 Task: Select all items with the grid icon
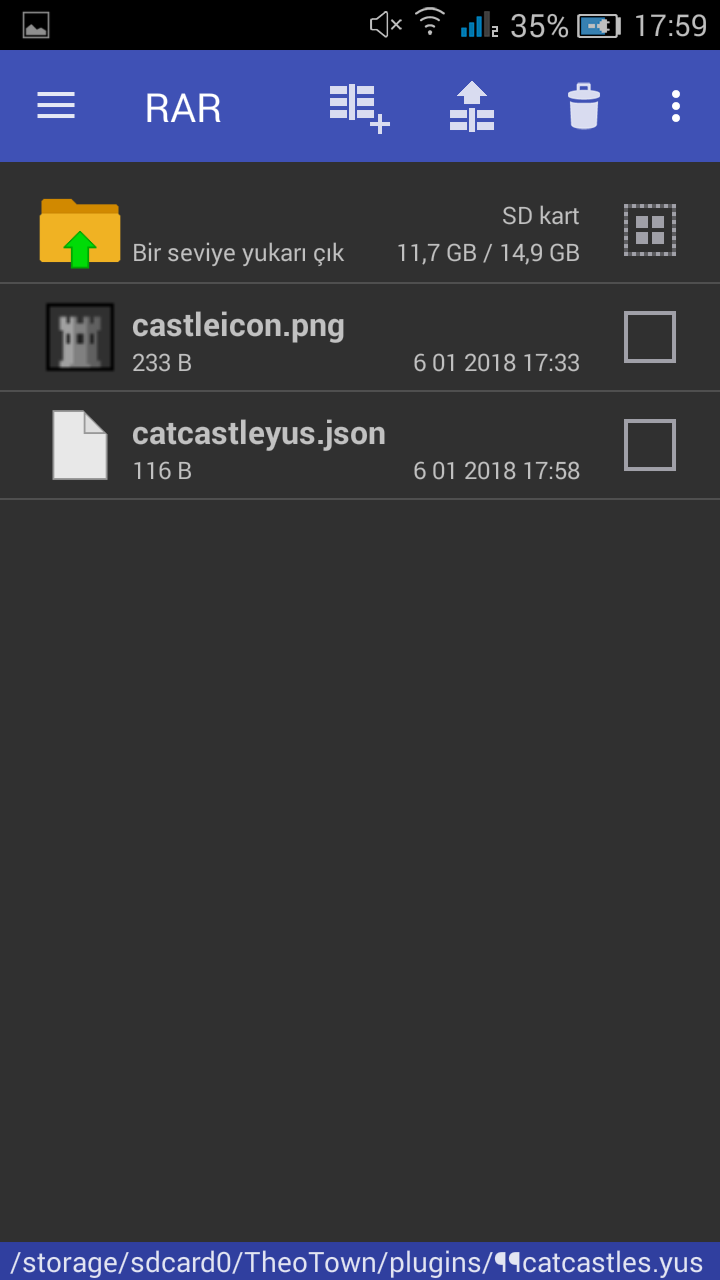coord(650,230)
